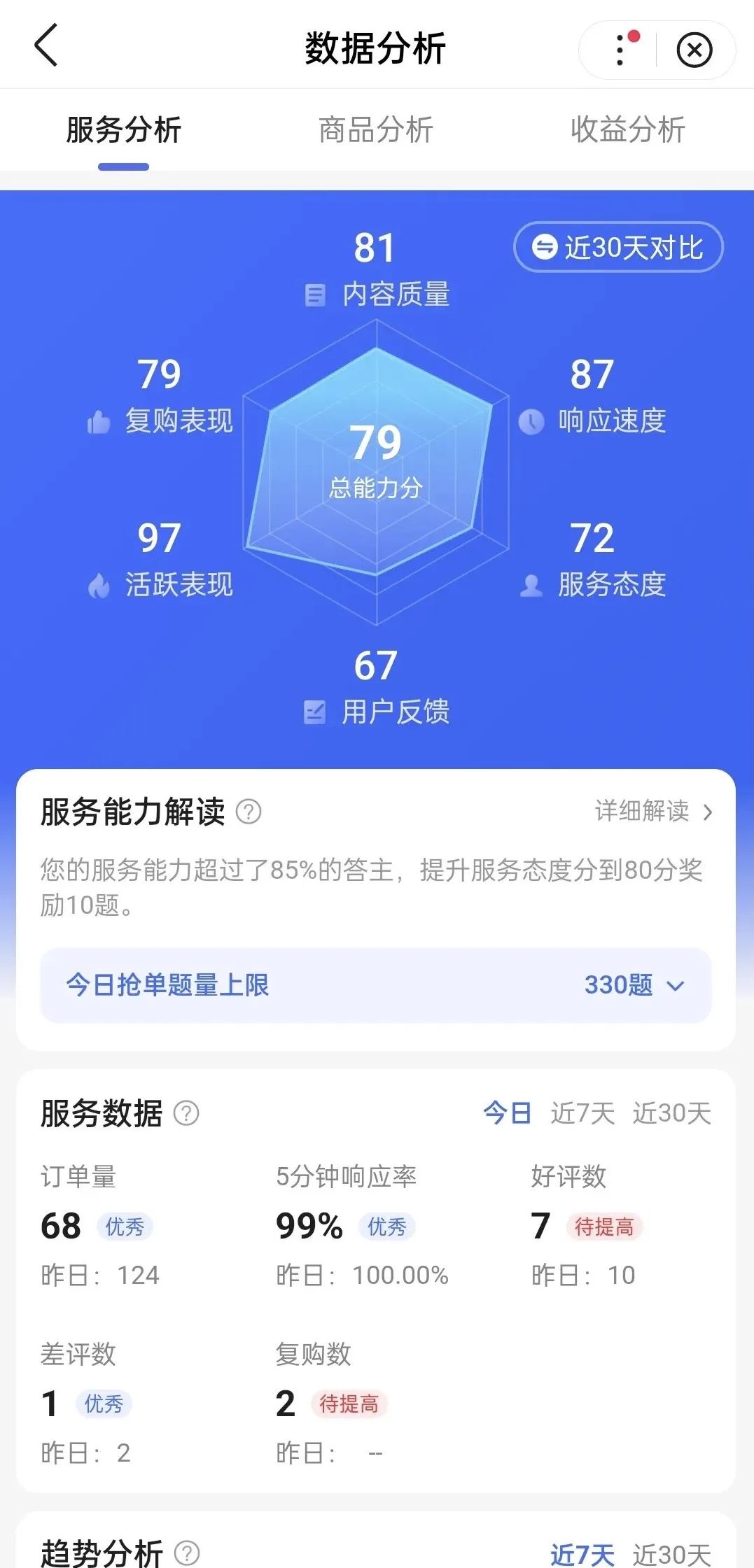Show help for 趋势分析
The image size is (754, 1568).
pyautogui.click(x=186, y=1553)
